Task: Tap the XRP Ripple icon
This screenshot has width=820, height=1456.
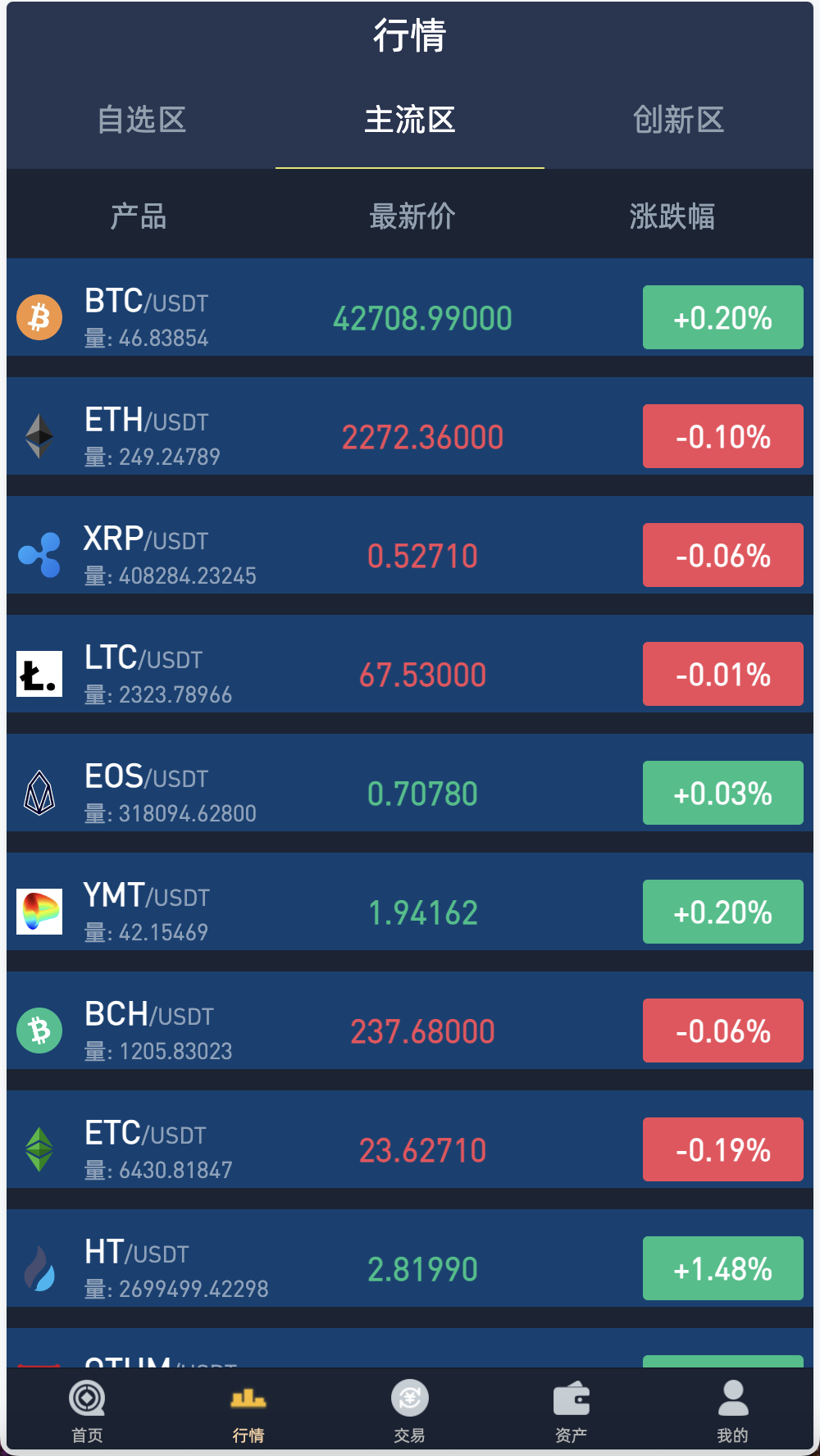Action: [39, 553]
